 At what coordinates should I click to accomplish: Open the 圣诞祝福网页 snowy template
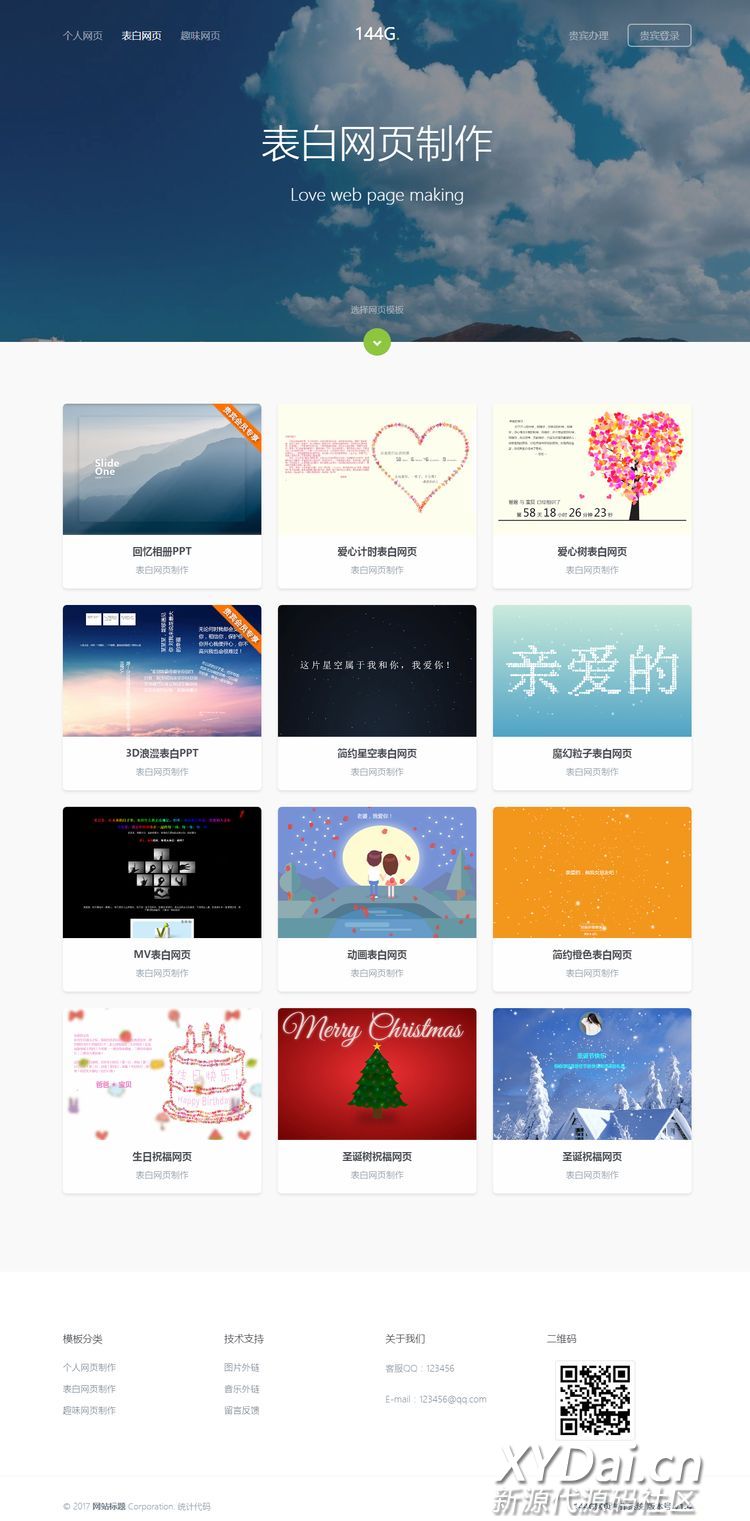pyautogui.click(x=592, y=1074)
